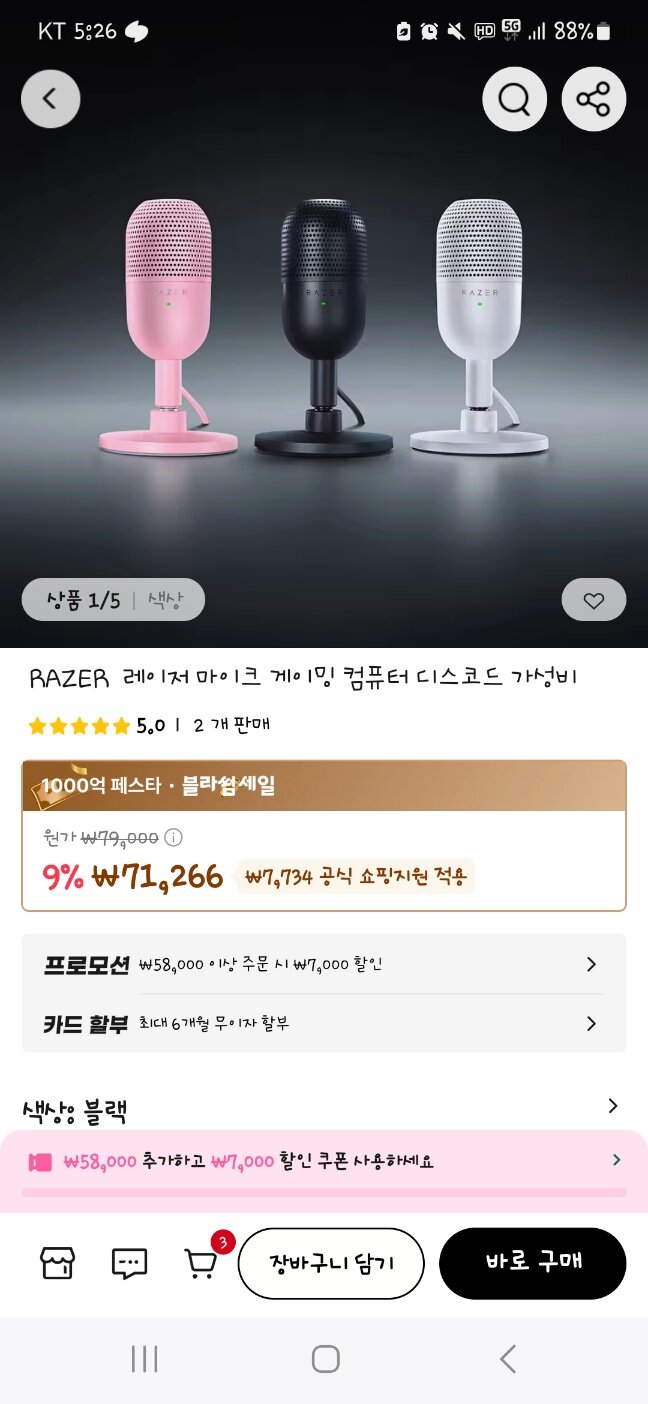
Task: Tap 장바구니 담기 to add to cart
Action: tap(331, 1263)
